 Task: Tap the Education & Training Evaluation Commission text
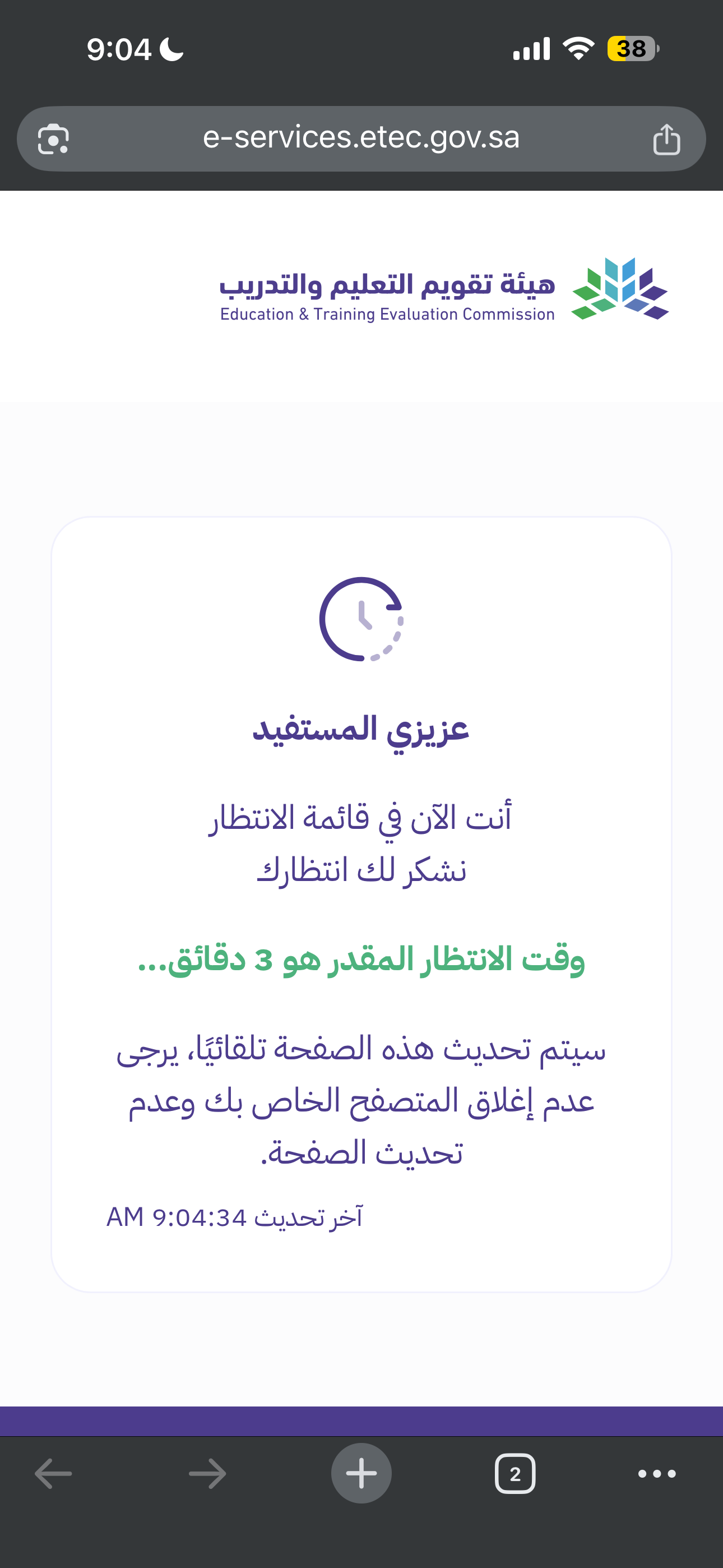(387, 315)
